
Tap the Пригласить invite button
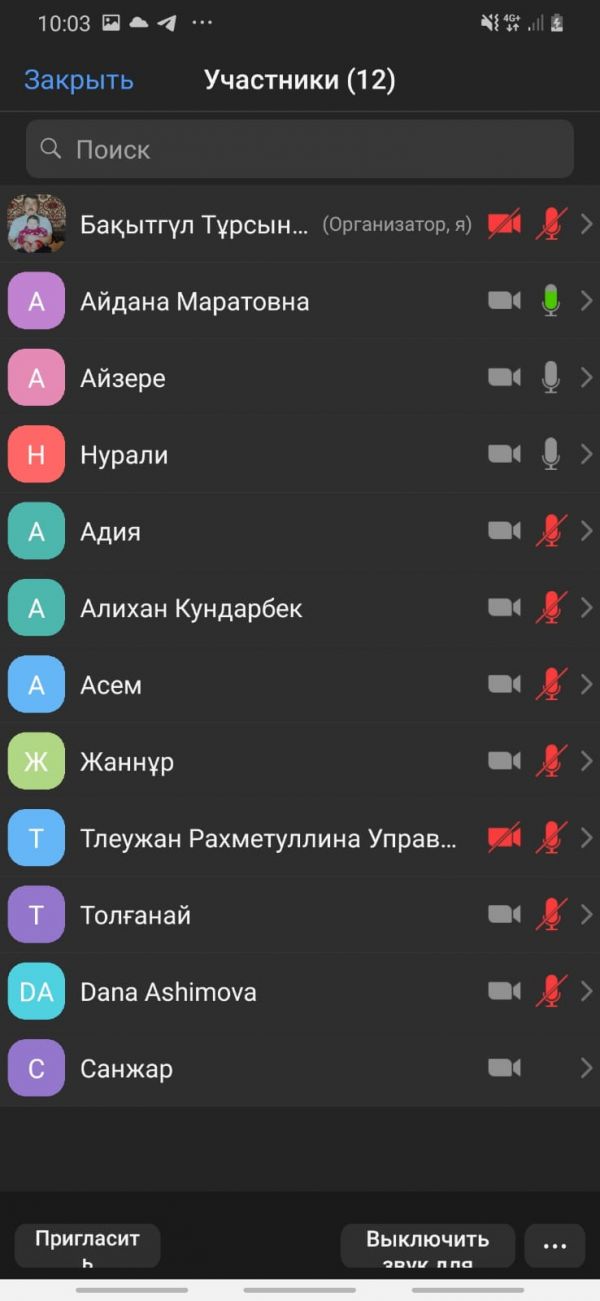(x=87, y=1245)
